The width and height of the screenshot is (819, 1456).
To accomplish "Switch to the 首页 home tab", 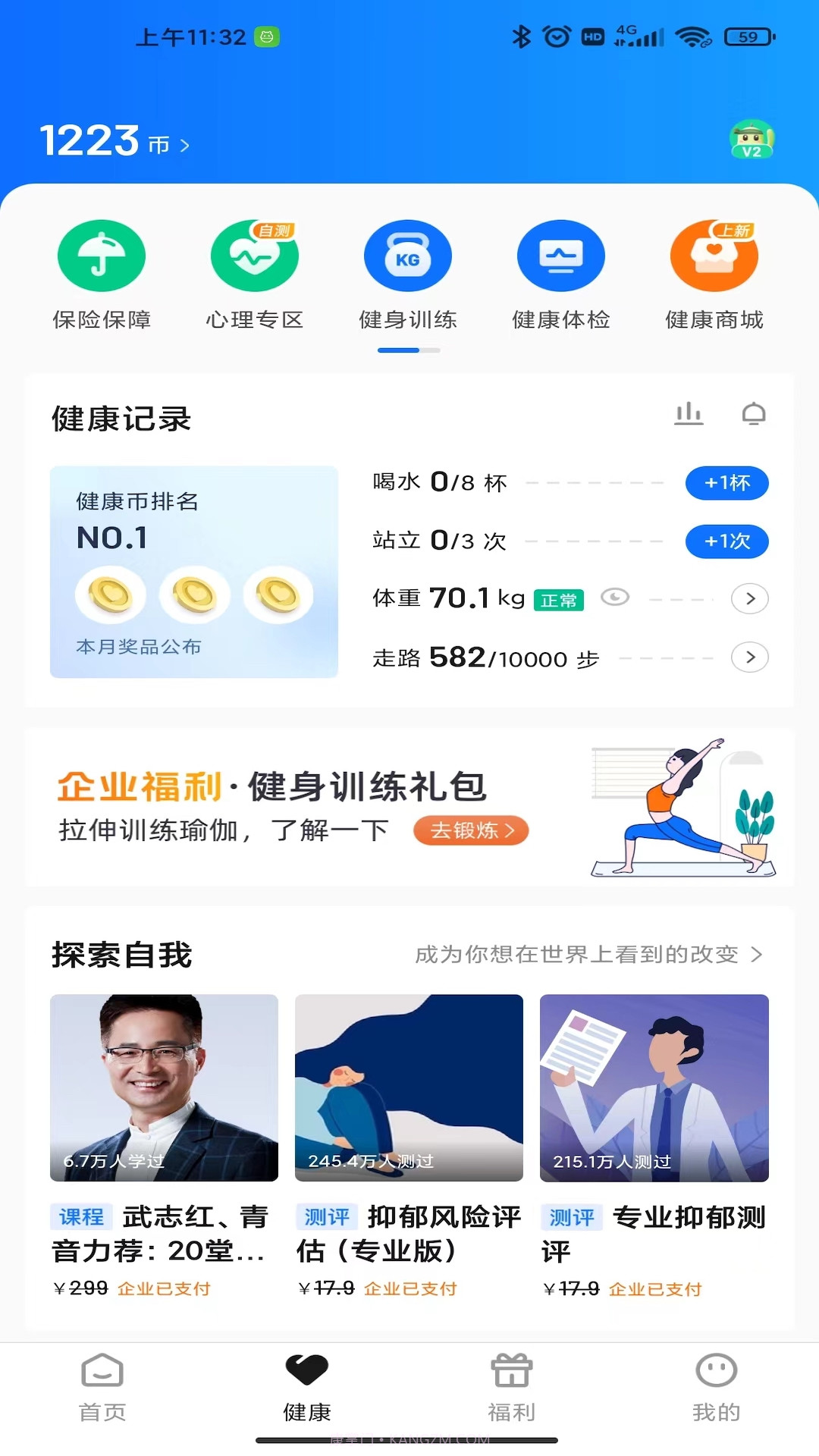I will tap(102, 1388).
